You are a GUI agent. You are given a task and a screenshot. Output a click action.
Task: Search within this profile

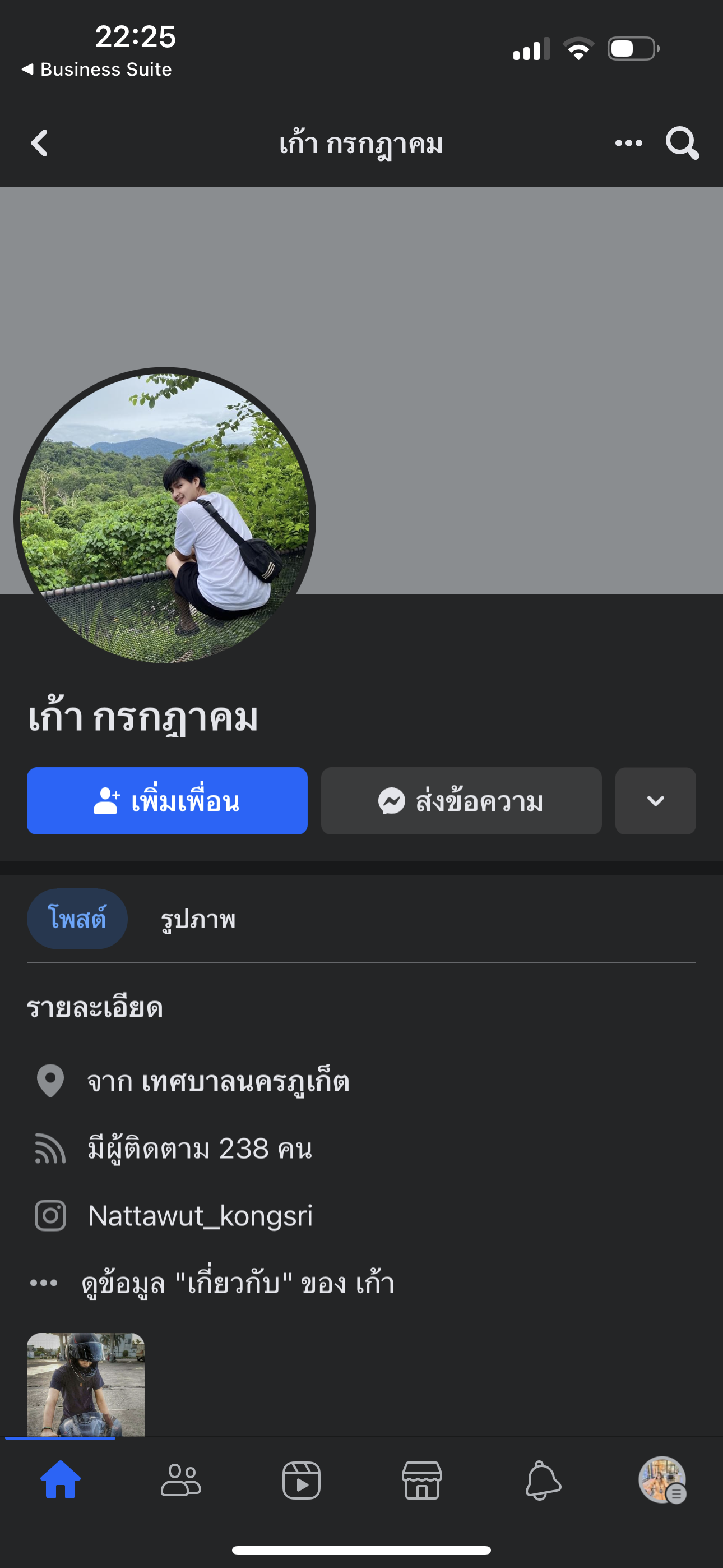coord(682,144)
